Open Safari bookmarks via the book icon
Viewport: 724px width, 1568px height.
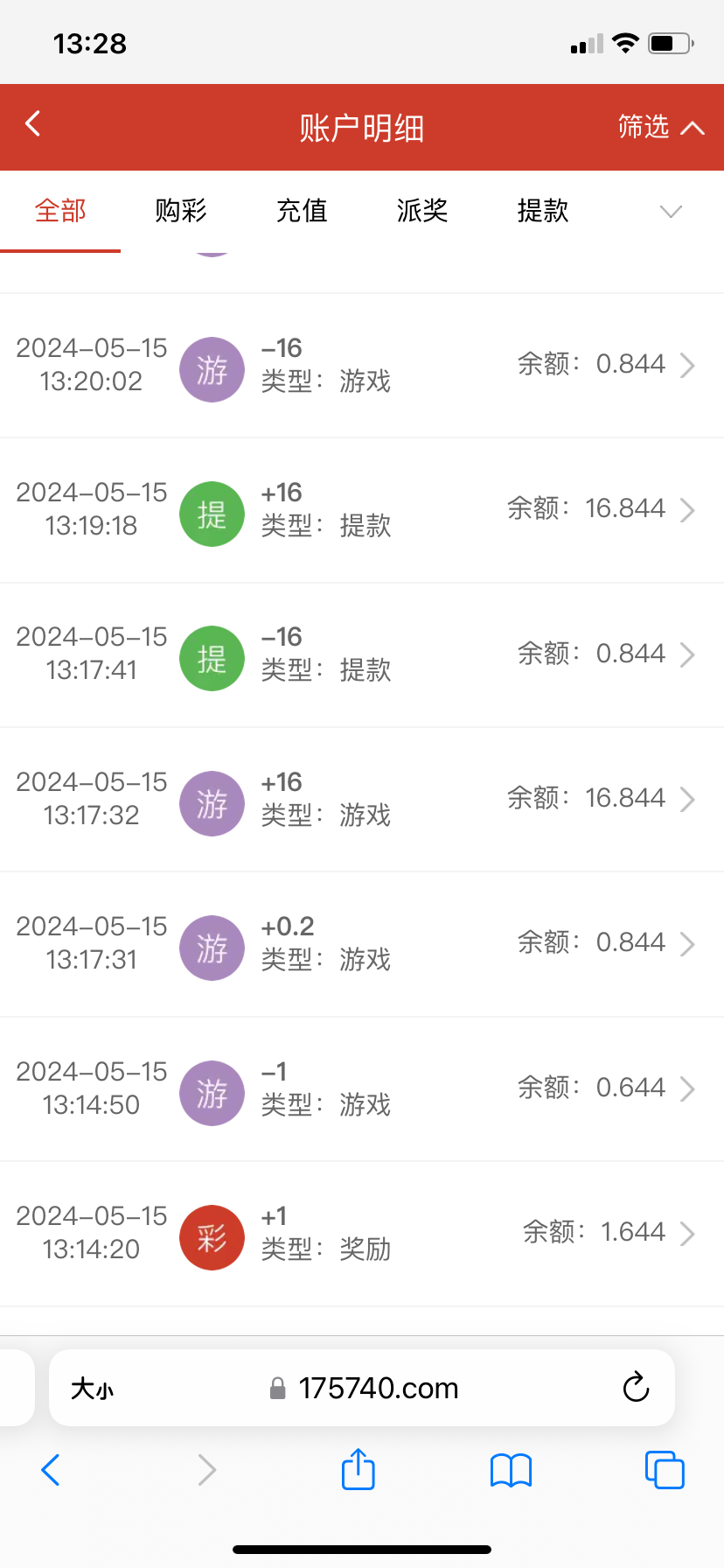pyautogui.click(x=512, y=1470)
